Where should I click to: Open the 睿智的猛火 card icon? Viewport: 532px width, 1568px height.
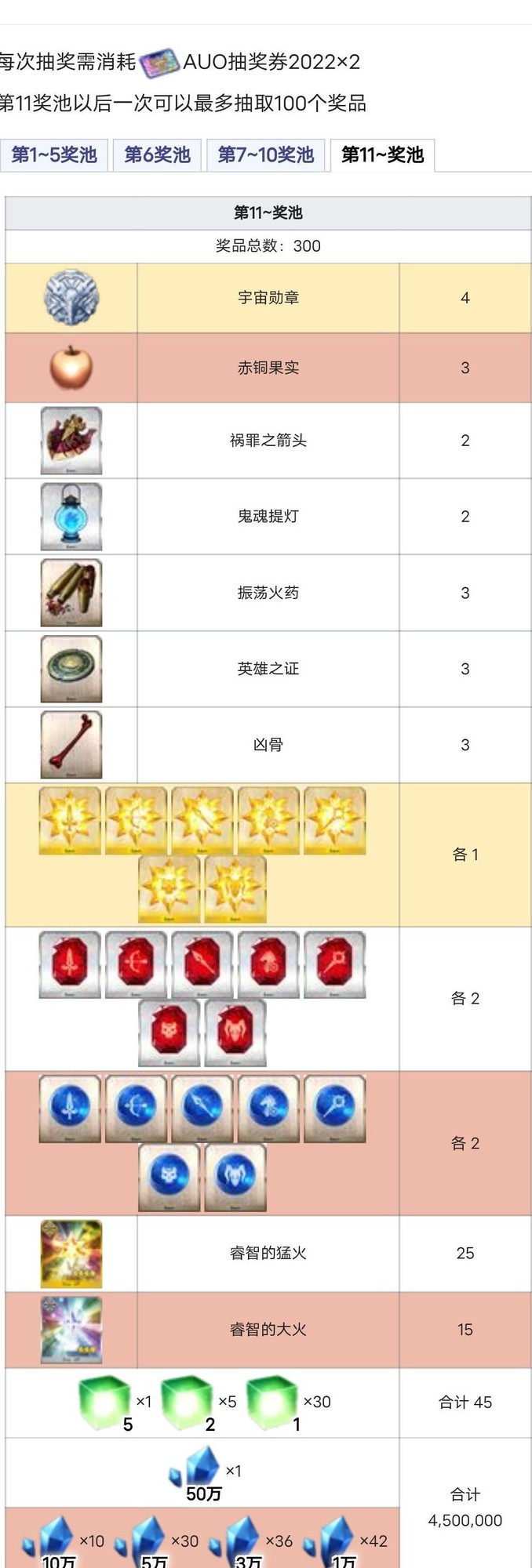[71, 1254]
